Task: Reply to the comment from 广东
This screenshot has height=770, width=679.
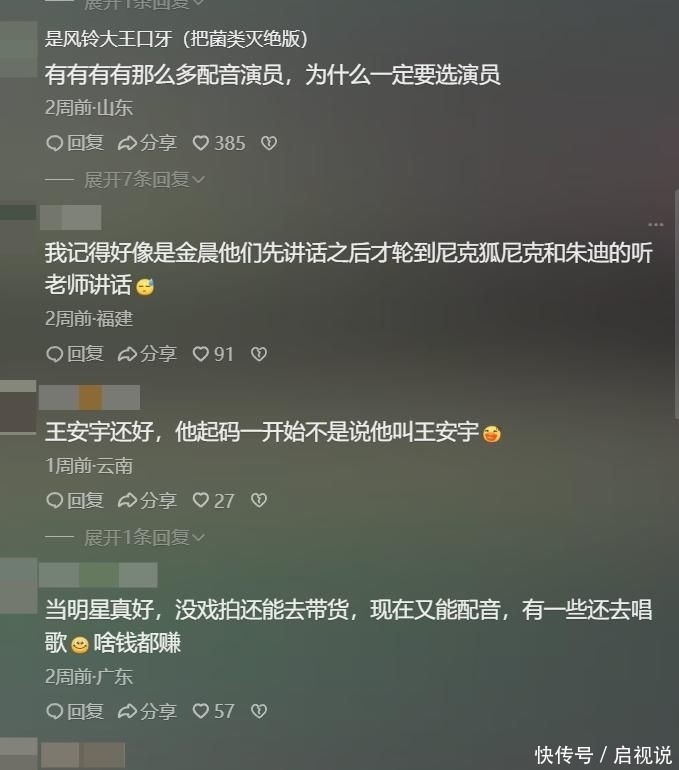Action: click(74, 712)
